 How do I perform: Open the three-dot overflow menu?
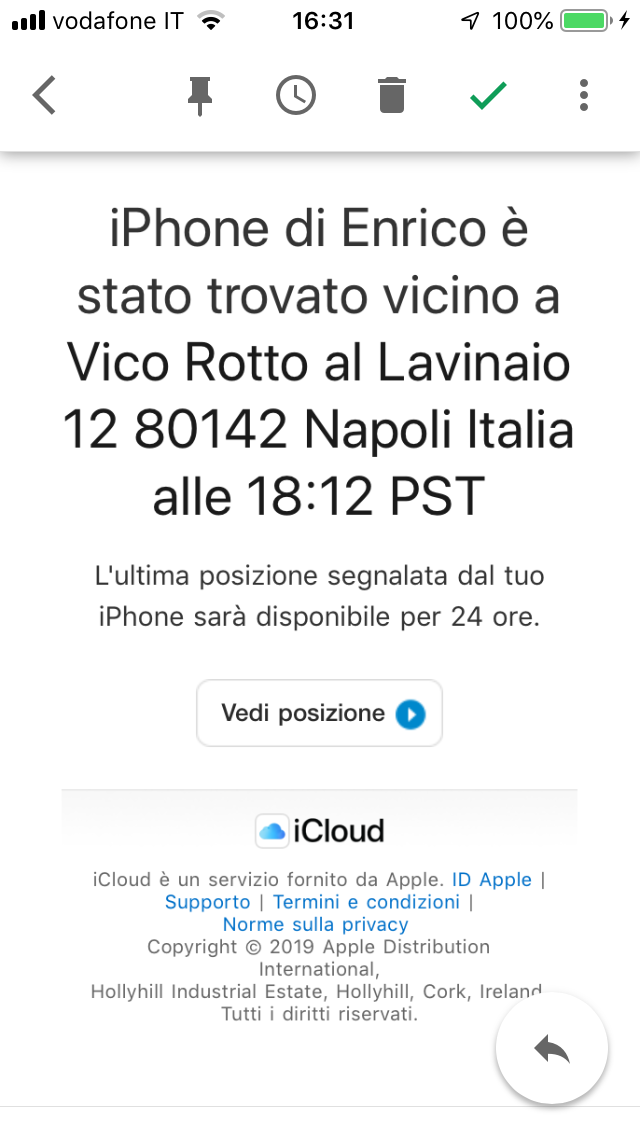(x=583, y=96)
